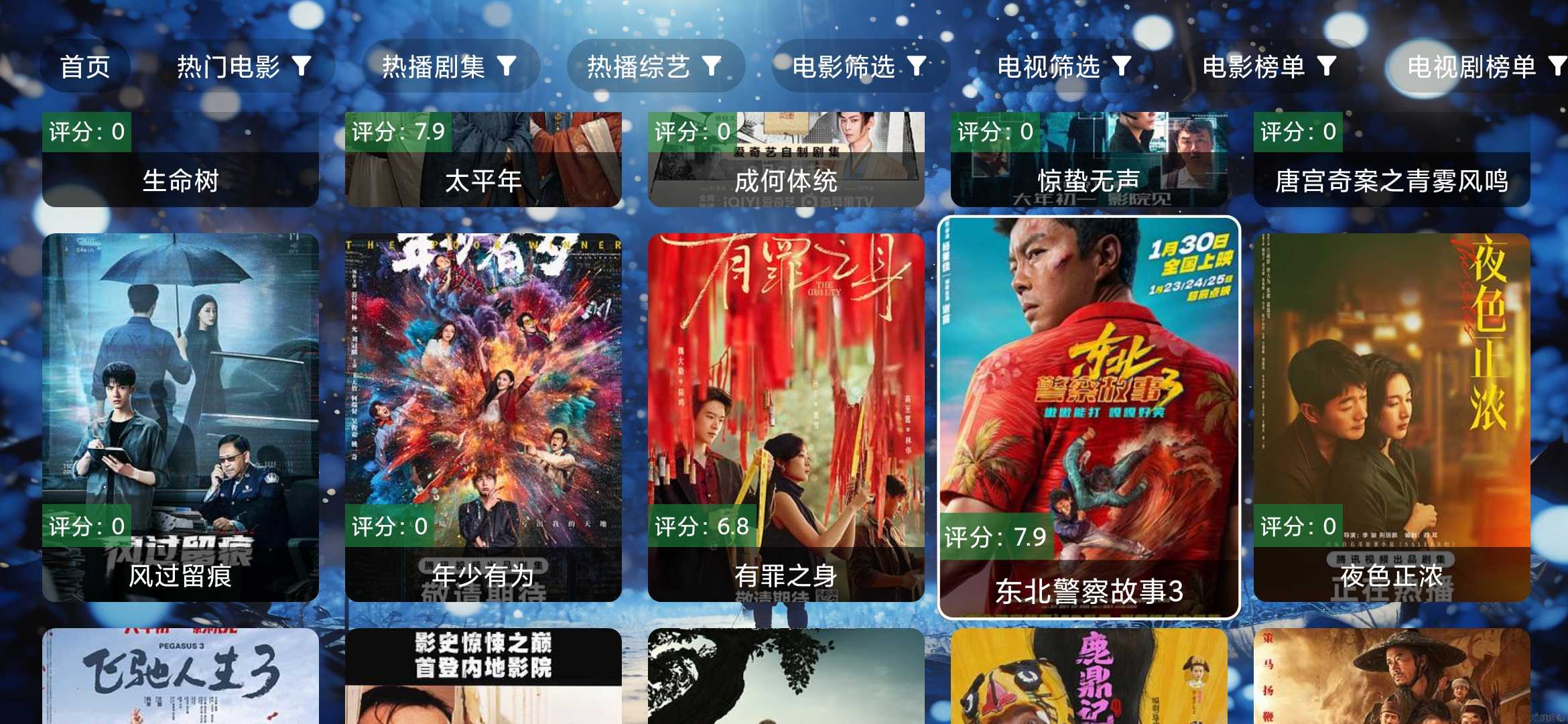Open the 太平年 series card
This screenshot has width=1568, height=724.
click(483, 160)
